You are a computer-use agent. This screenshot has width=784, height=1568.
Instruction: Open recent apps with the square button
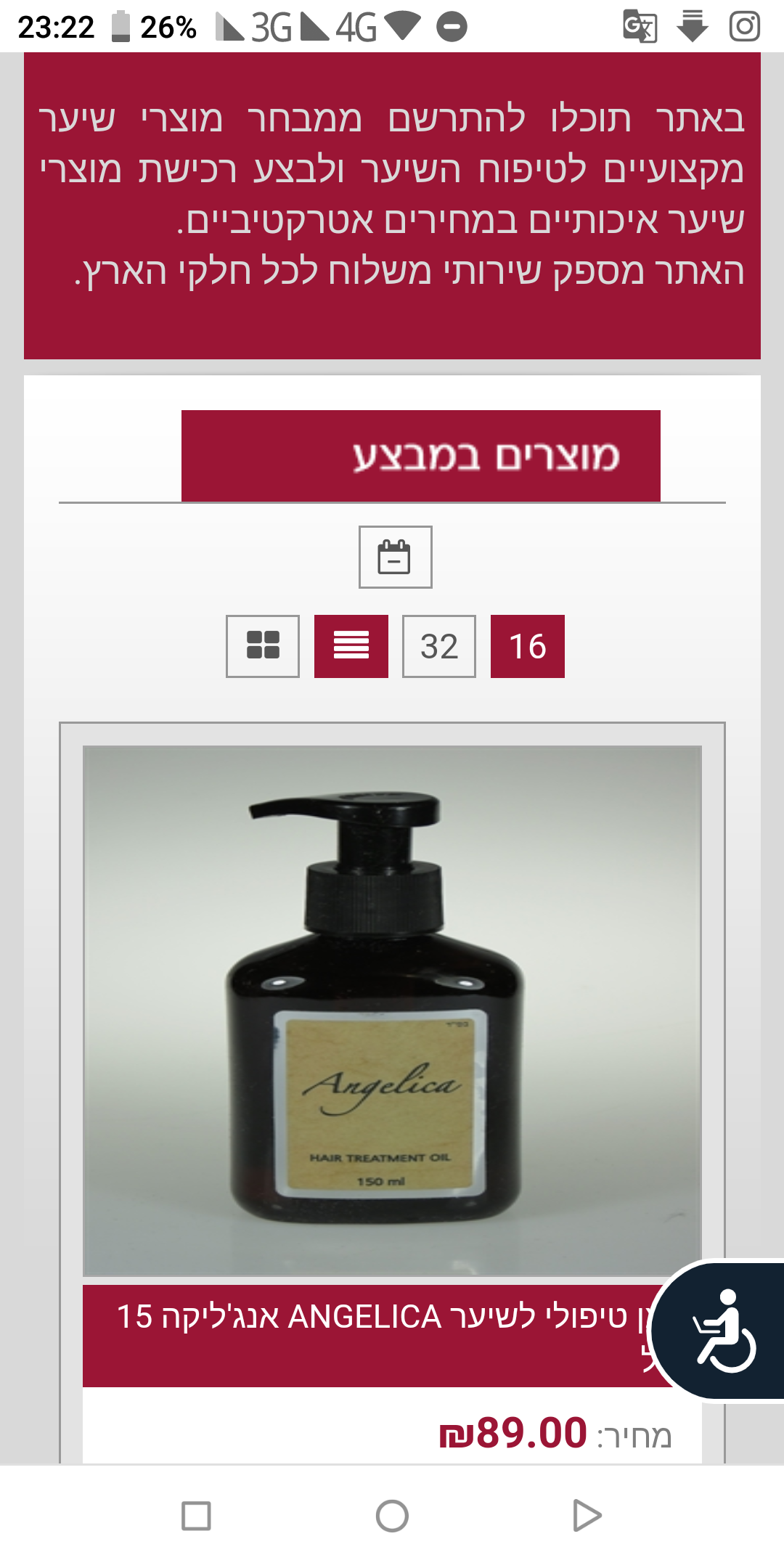(x=196, y=1516)
